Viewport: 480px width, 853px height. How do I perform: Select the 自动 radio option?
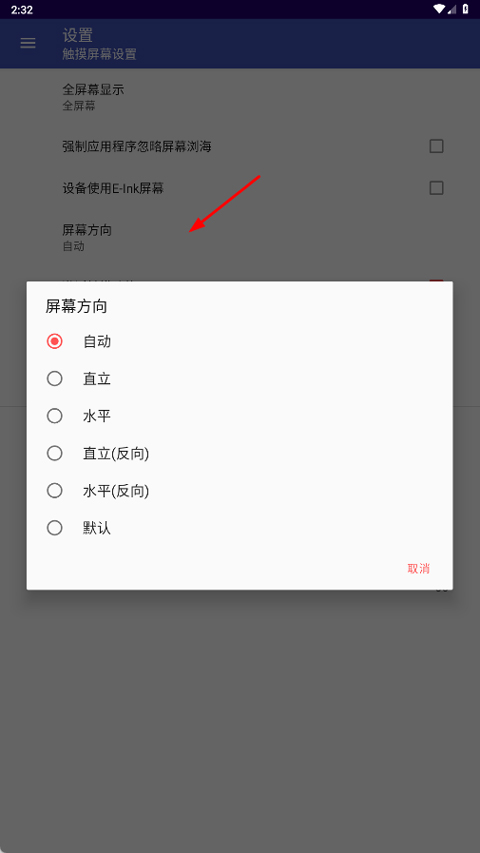tap(239, 342)
